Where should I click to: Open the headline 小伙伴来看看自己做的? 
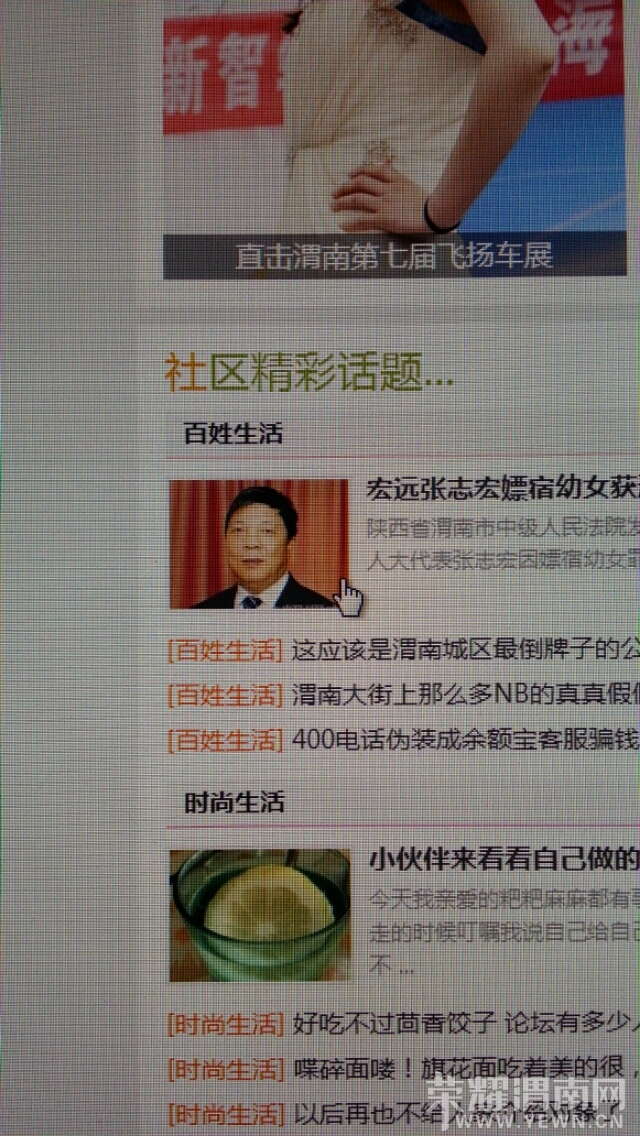504,860
